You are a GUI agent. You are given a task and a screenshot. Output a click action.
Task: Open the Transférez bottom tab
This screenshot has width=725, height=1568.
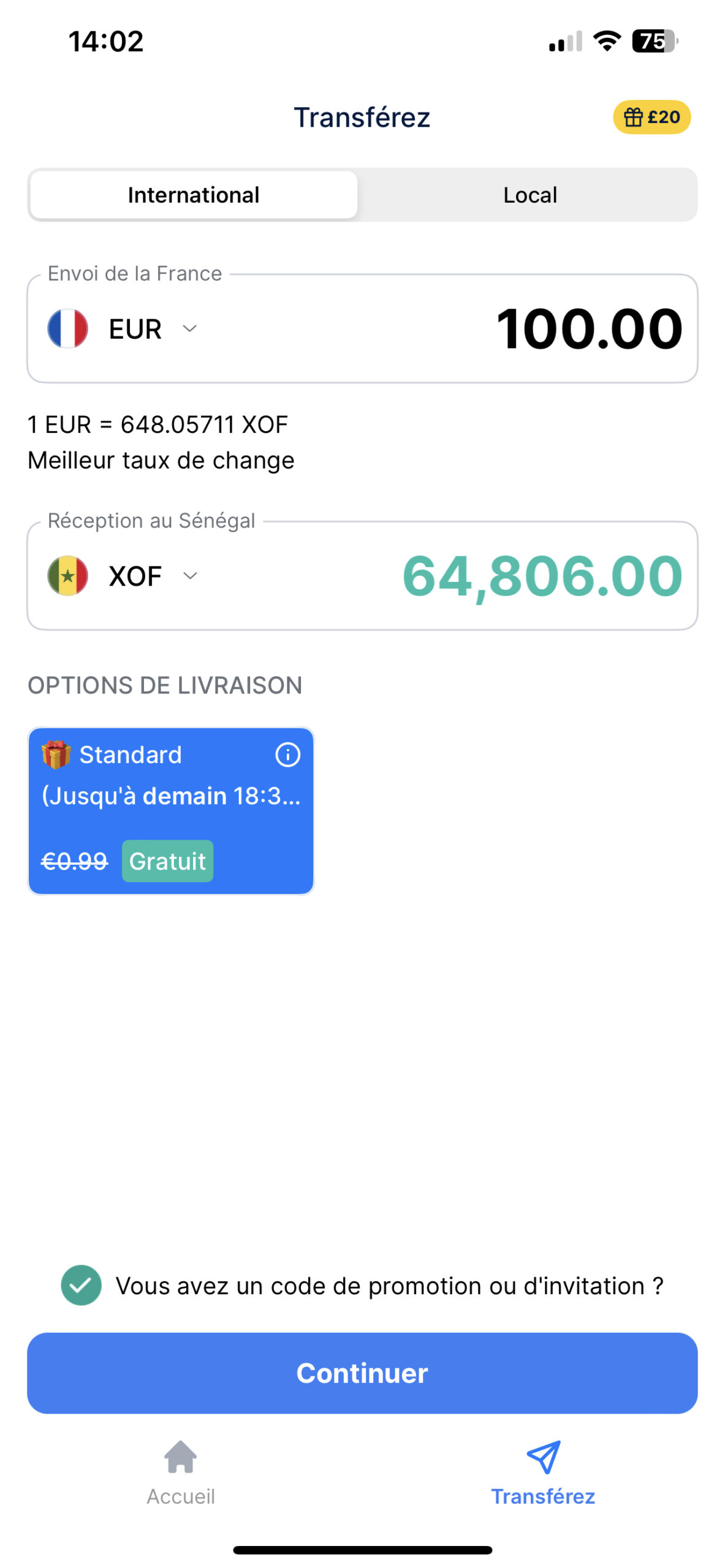coord(543,1471)
